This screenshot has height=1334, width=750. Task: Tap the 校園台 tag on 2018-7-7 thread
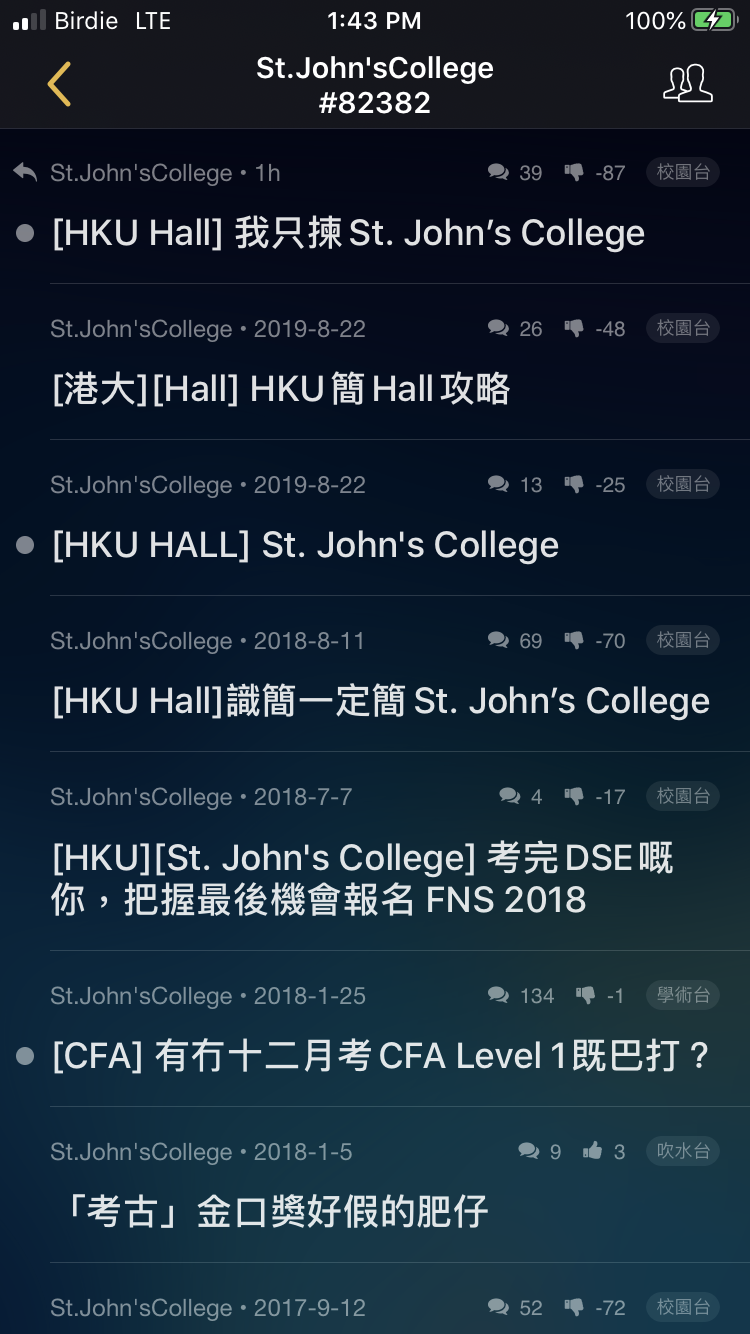tap(683, 796)
